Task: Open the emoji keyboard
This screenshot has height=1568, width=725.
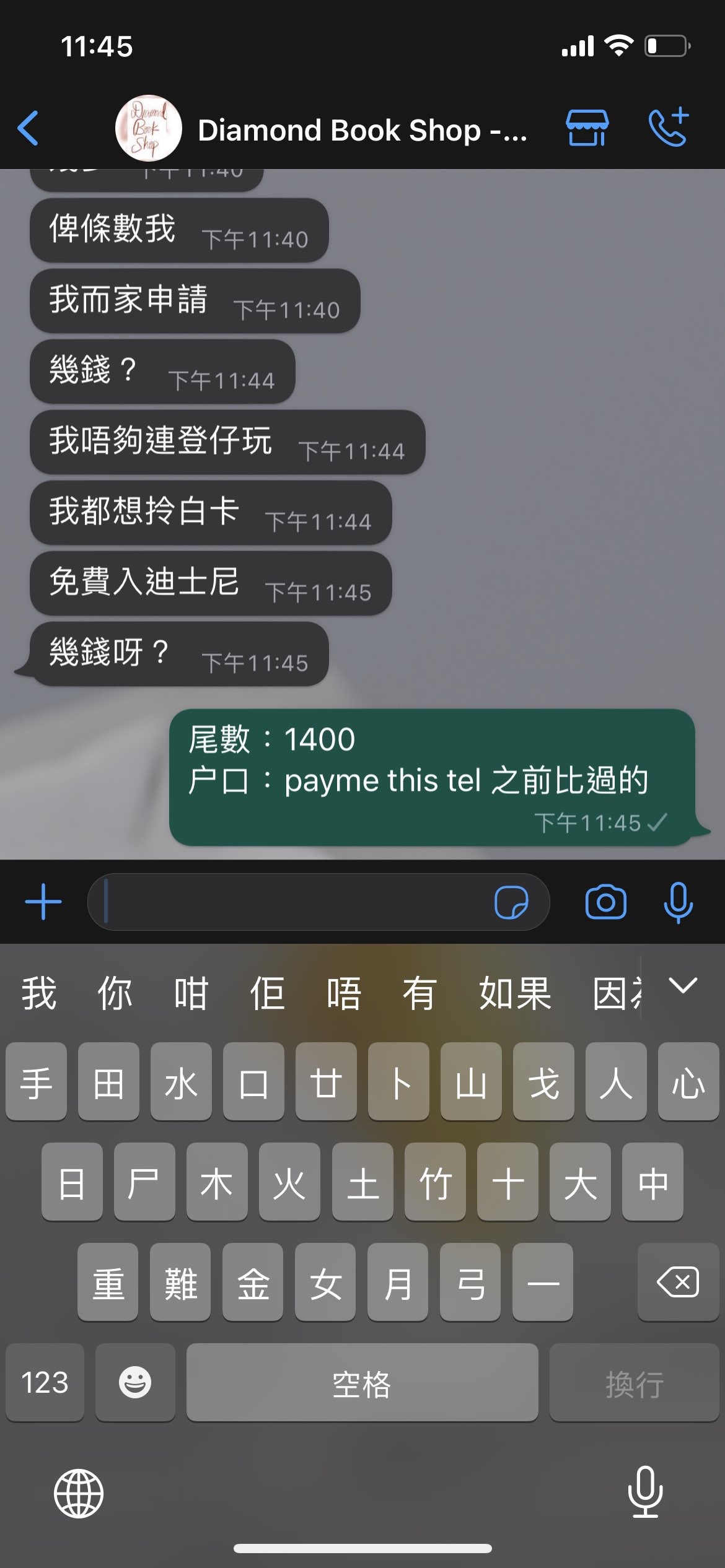Action: click(x=135, y=1382)
